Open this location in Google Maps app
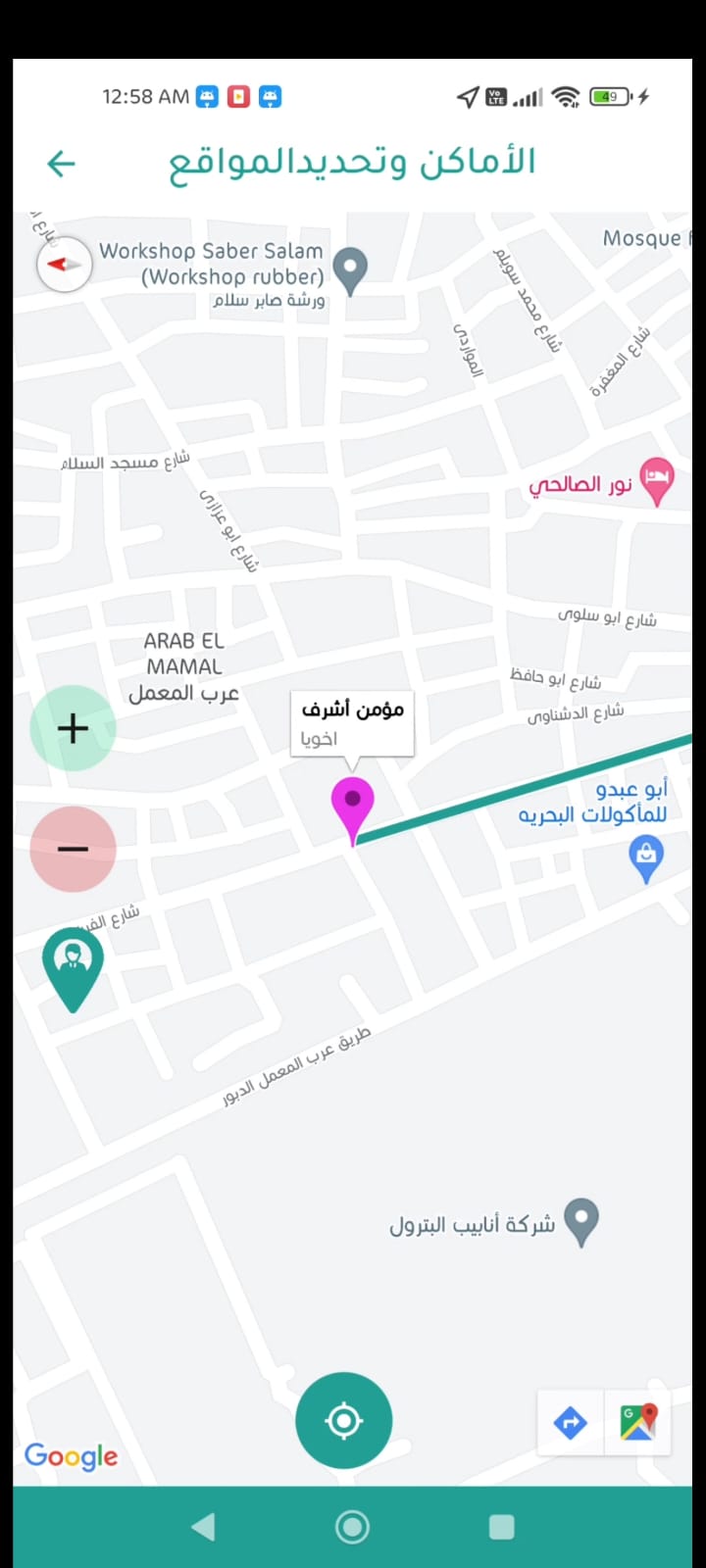Viewport: 706px width, 1568px height. pyautogui.click(x=638, y=1422)
